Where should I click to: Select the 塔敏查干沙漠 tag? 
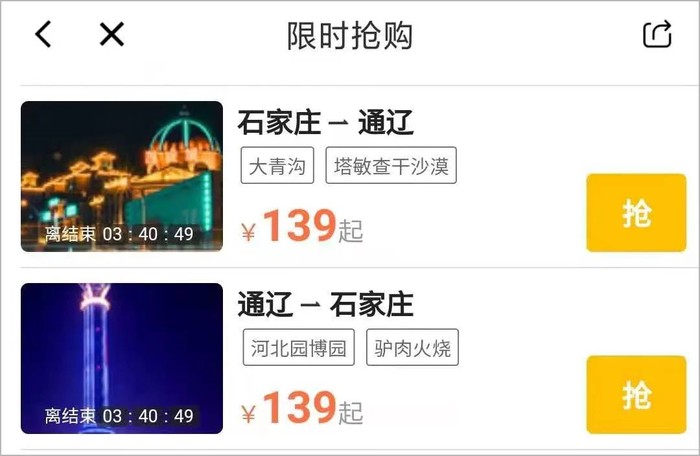pyautogui.click(x=391, y=166)
